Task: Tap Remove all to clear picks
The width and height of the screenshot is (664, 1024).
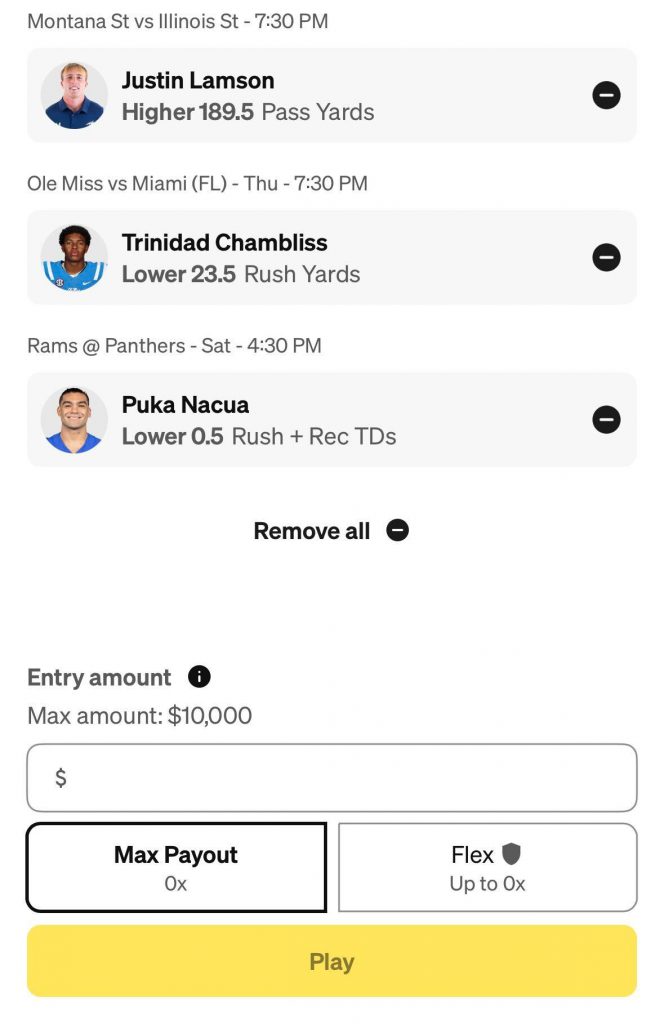Action: click(x=331, y=531)
